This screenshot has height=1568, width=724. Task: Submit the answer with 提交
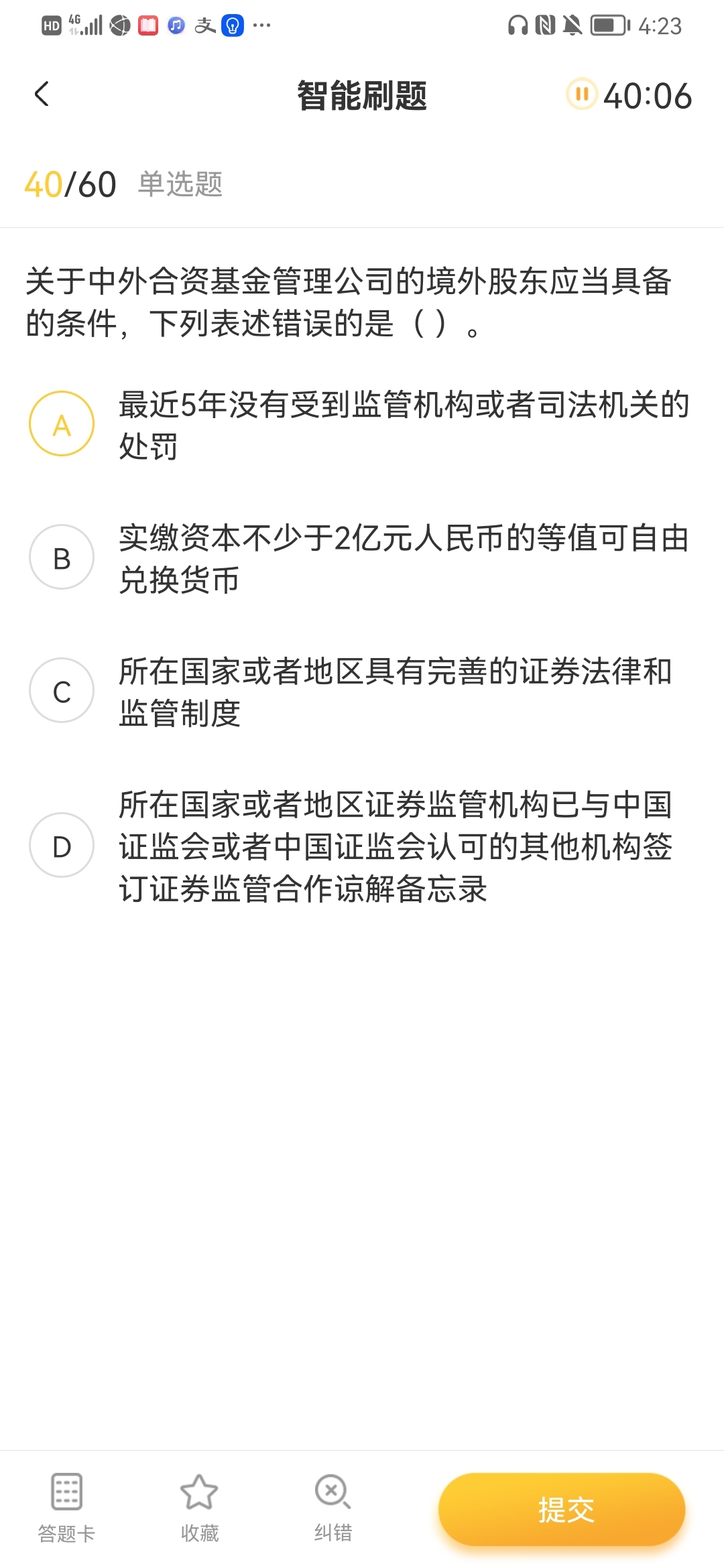[x=562, y=1509]
